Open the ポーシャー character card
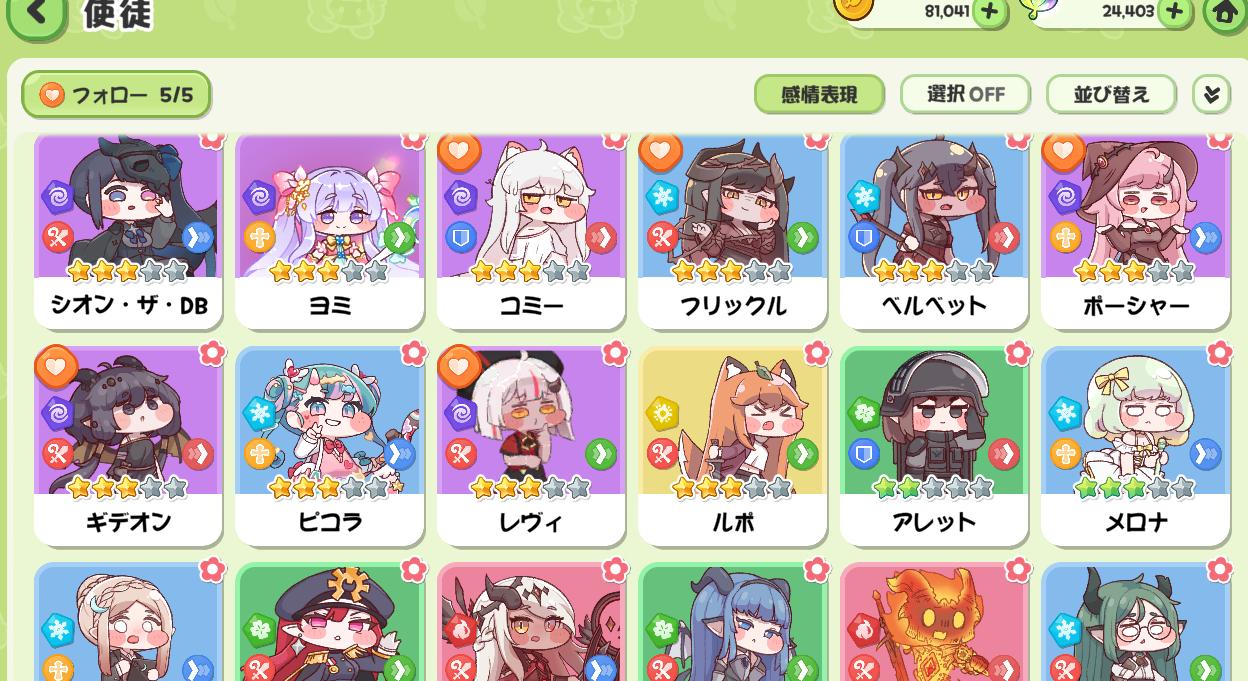1248x681 pixels. tap(1135, 230)
